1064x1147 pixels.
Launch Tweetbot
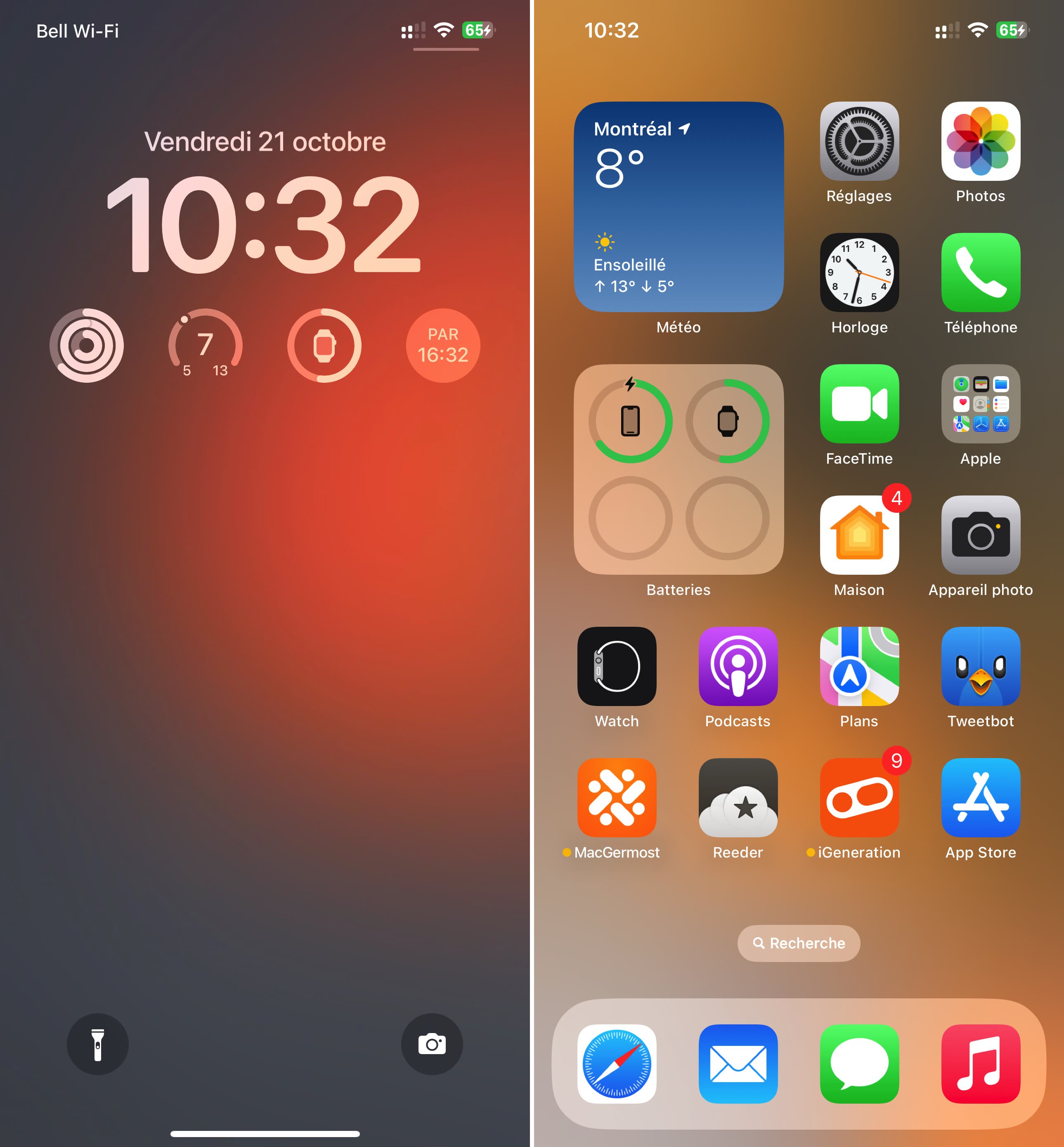pos(981,666)
